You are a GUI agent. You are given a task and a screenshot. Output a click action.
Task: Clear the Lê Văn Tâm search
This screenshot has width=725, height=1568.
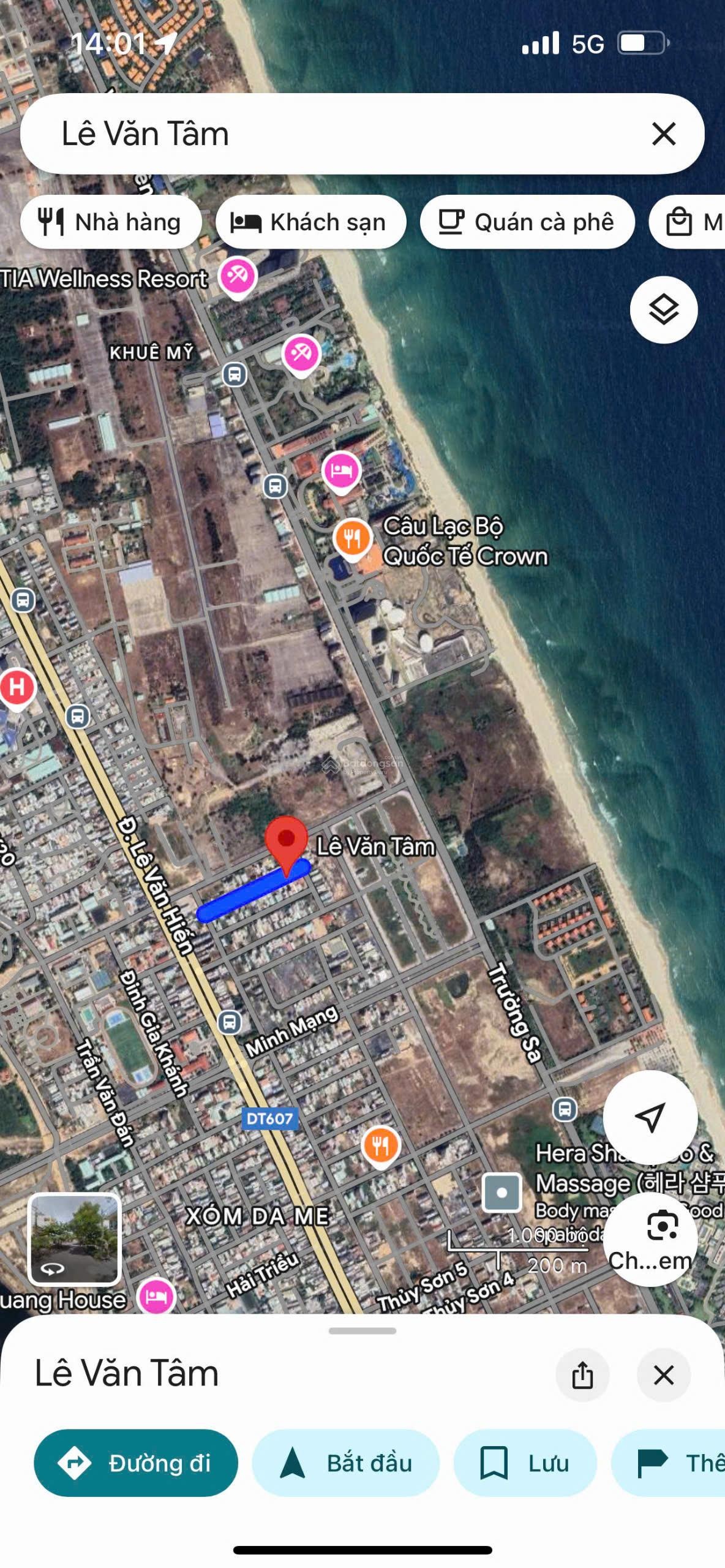tap(663, 134)
